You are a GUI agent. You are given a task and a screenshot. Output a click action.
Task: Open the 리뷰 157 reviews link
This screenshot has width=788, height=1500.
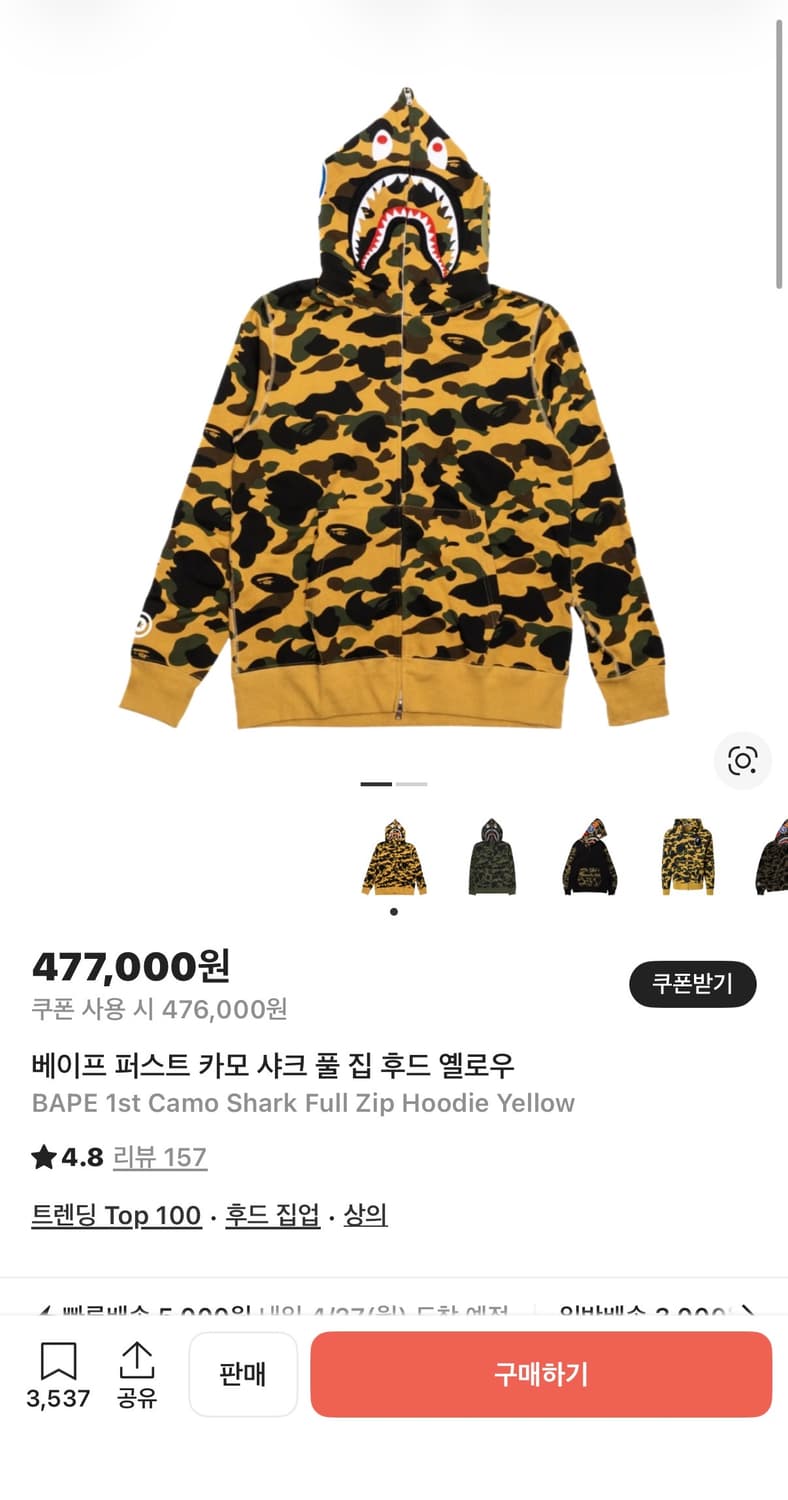(160, 1157)
